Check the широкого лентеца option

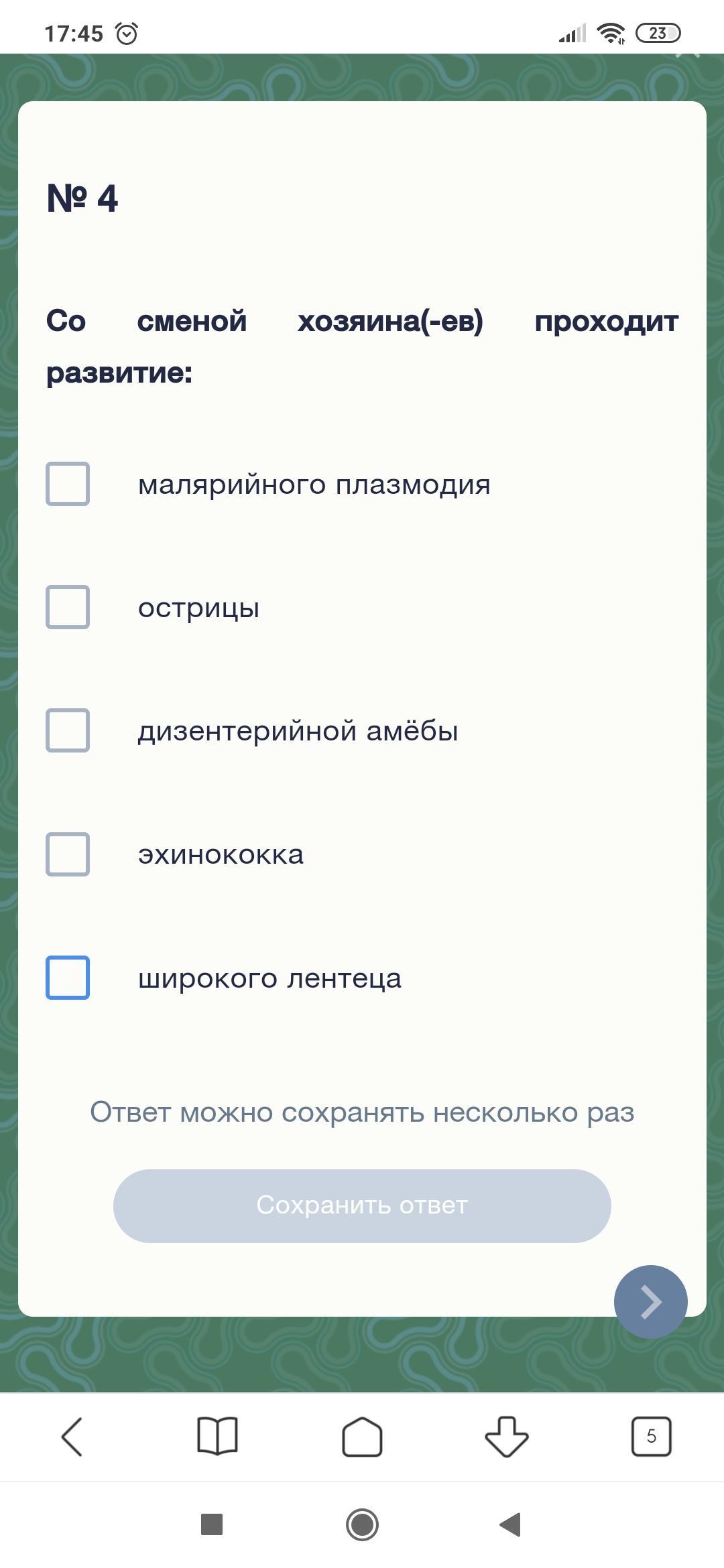click(x=68, y=978)
